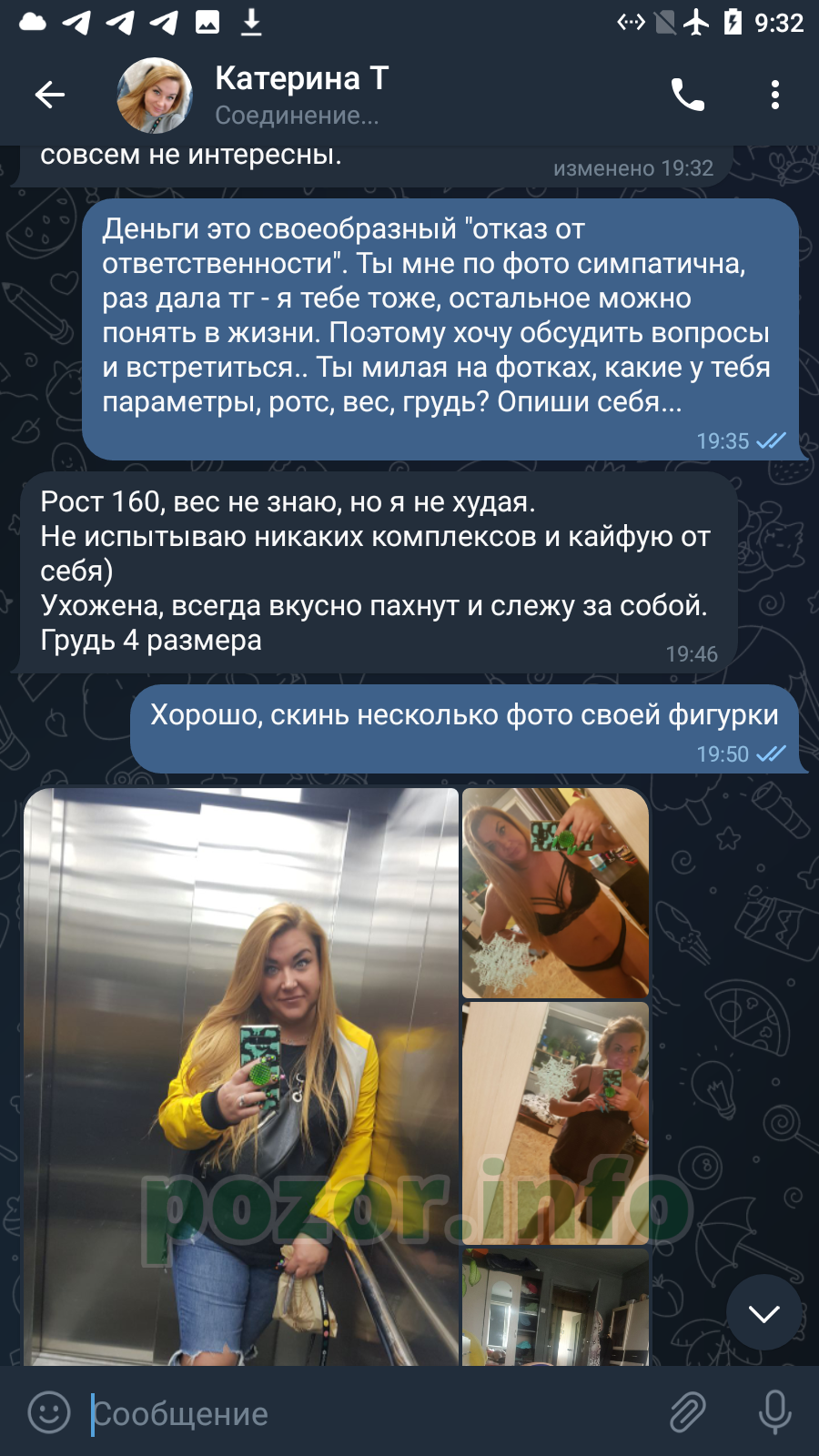
Task: Record a voice message with microphone
Action: pyautogui.click(x=775, y=1412)
